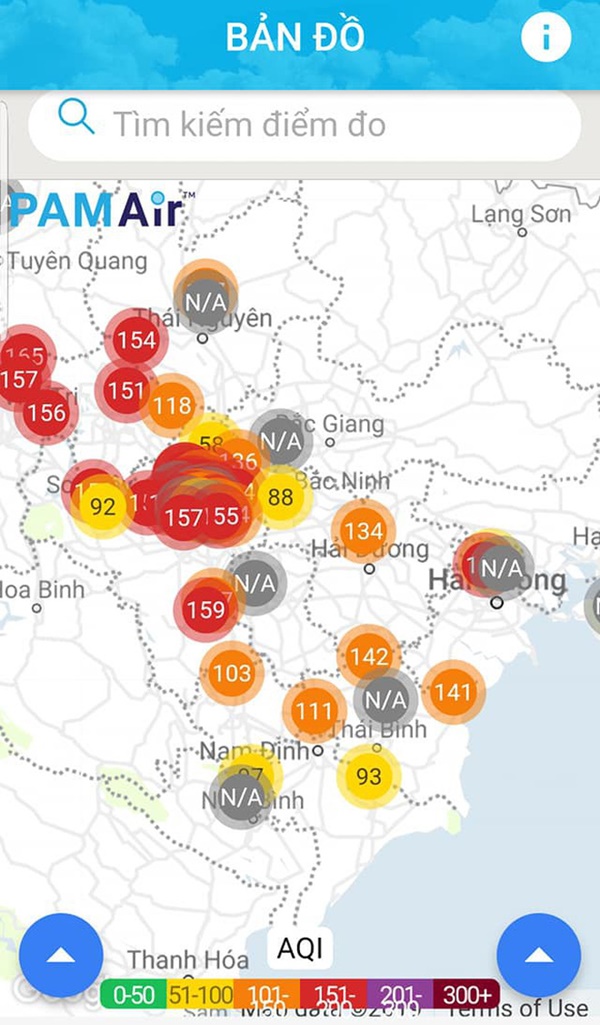The width and height of the screenshot is (600, 1025).
Task: Select the AQI 88 station marker
Action: 281,497
